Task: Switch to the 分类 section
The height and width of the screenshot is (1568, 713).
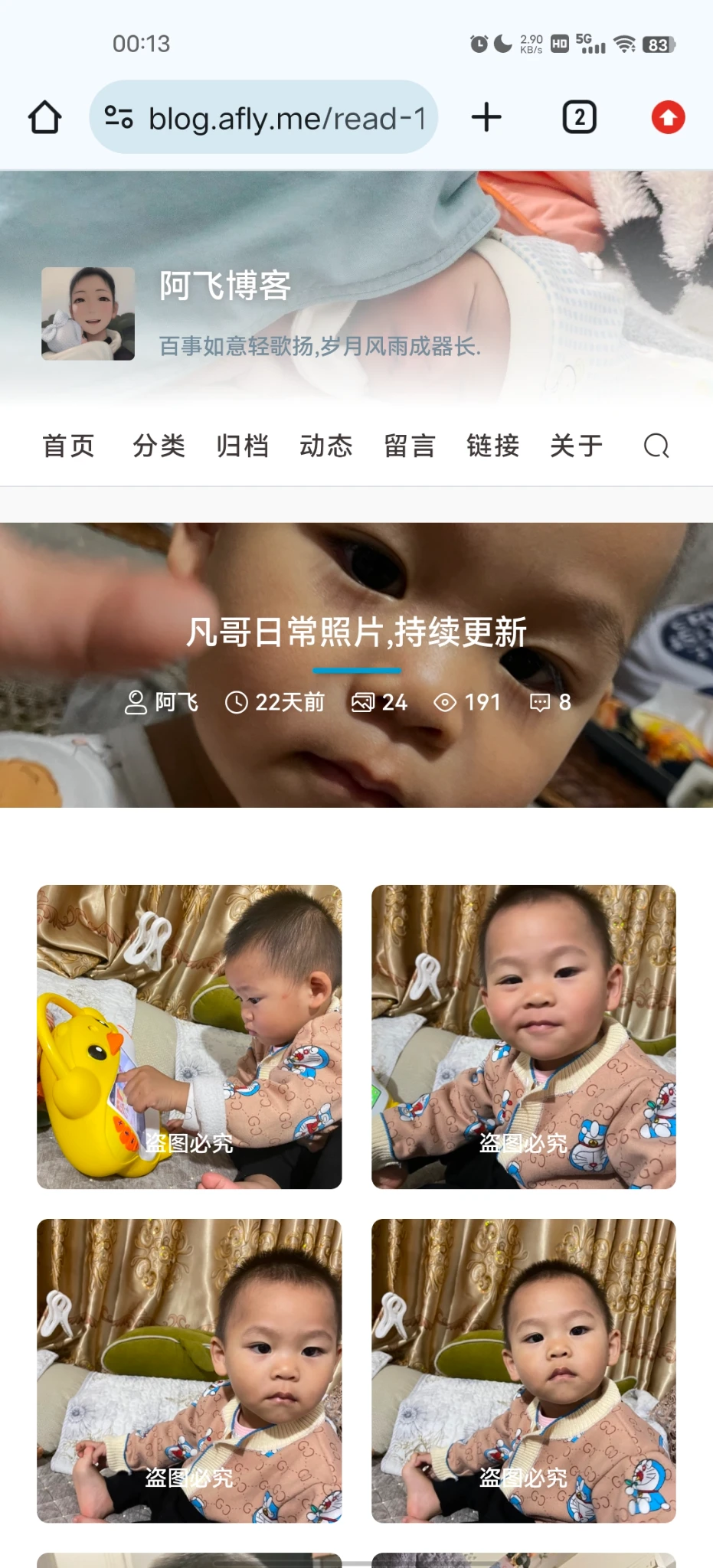Action: click(x=159, y=446)
